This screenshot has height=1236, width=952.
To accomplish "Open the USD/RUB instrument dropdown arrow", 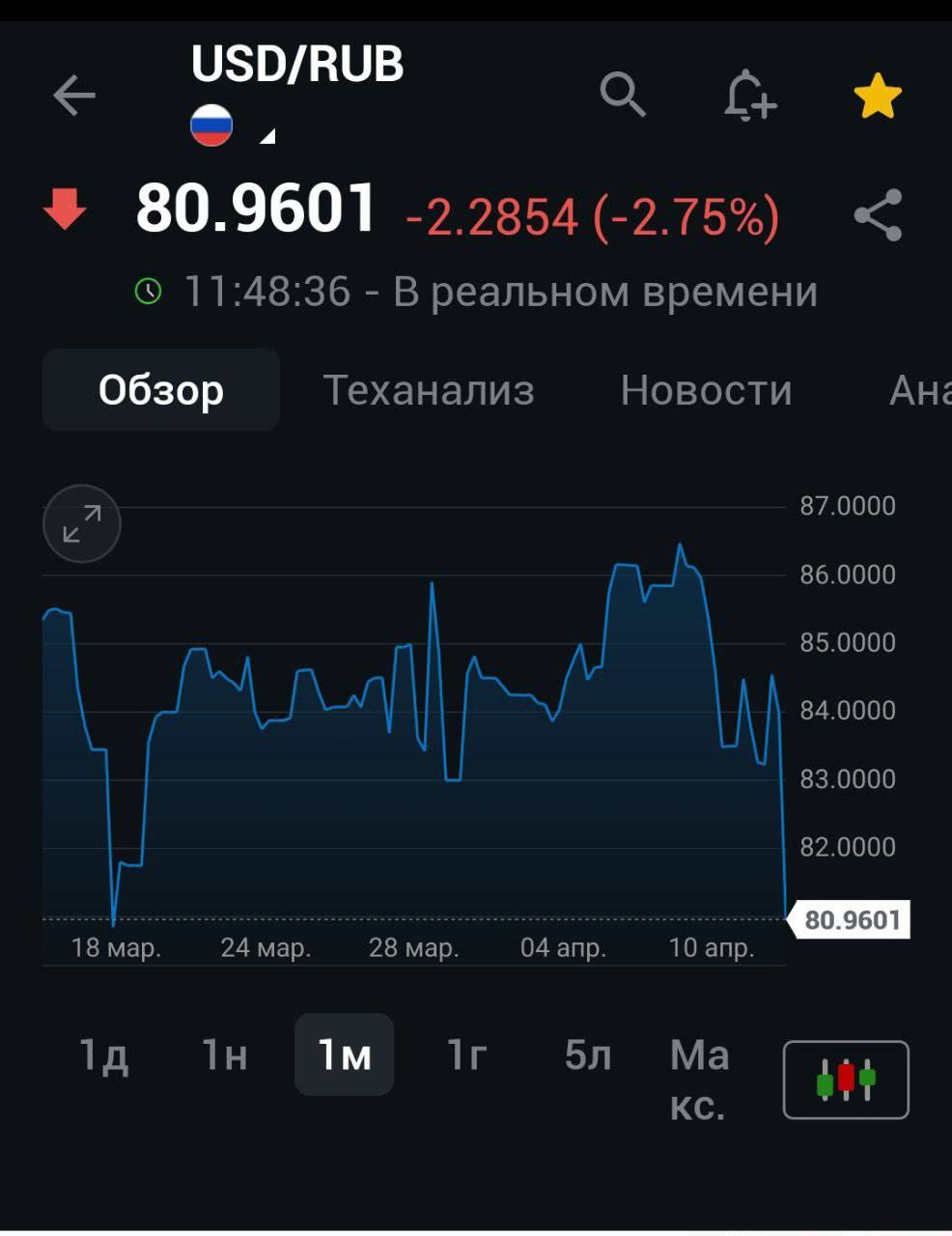I will pos(267,135).
